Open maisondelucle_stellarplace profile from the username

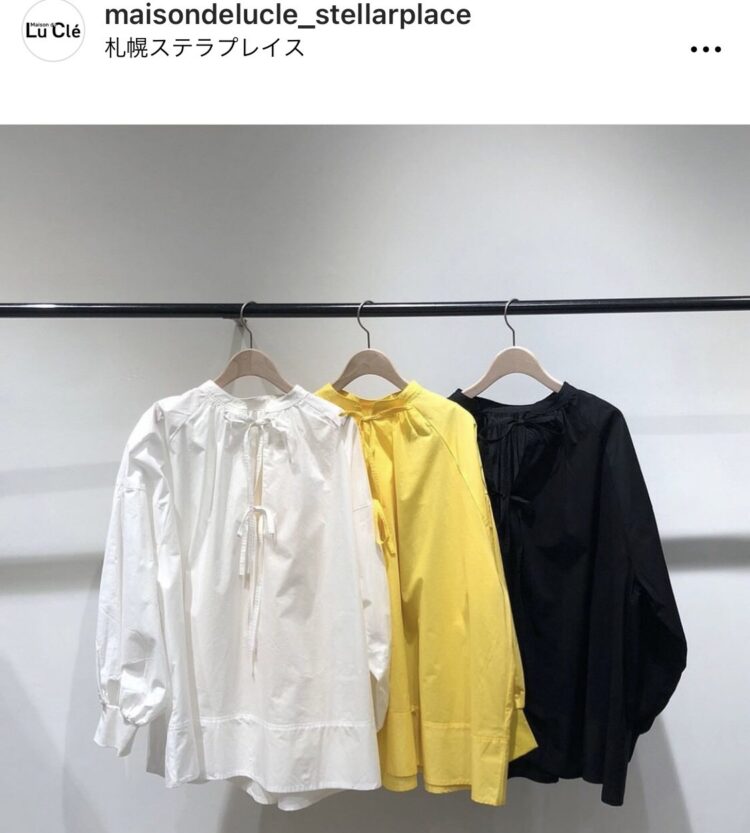click(x=287, y=15)
